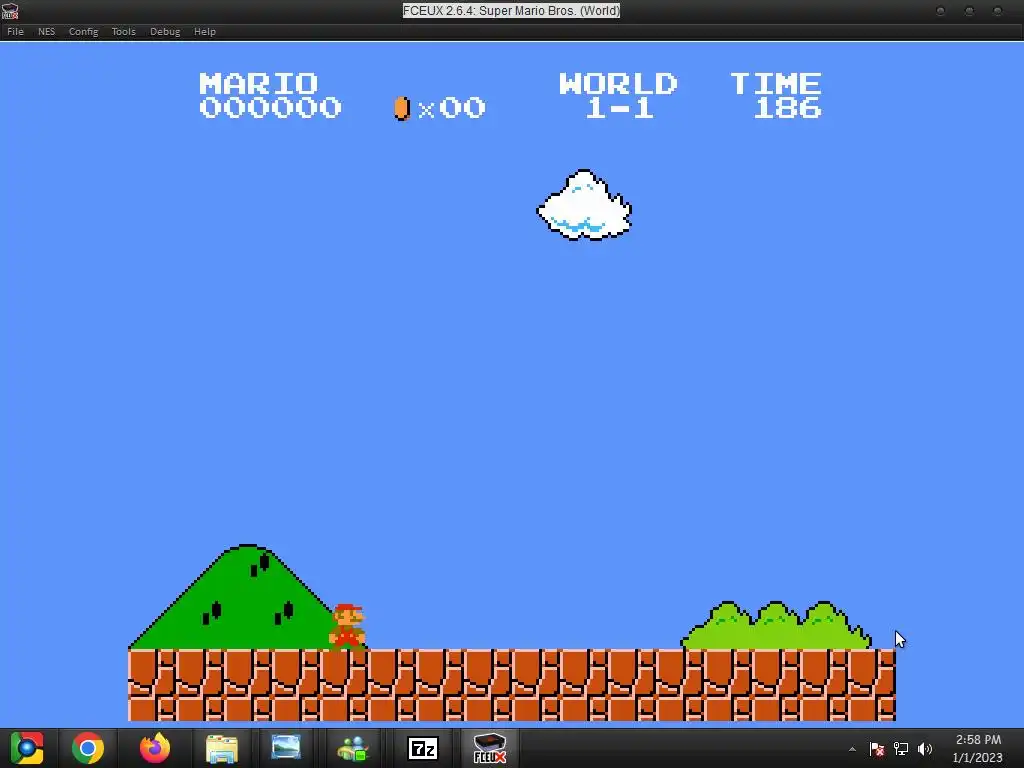Open the picture viewer taskbar icon
Image resolution: width=1024 pixels, height=768 pixels.
click(286, 748)
